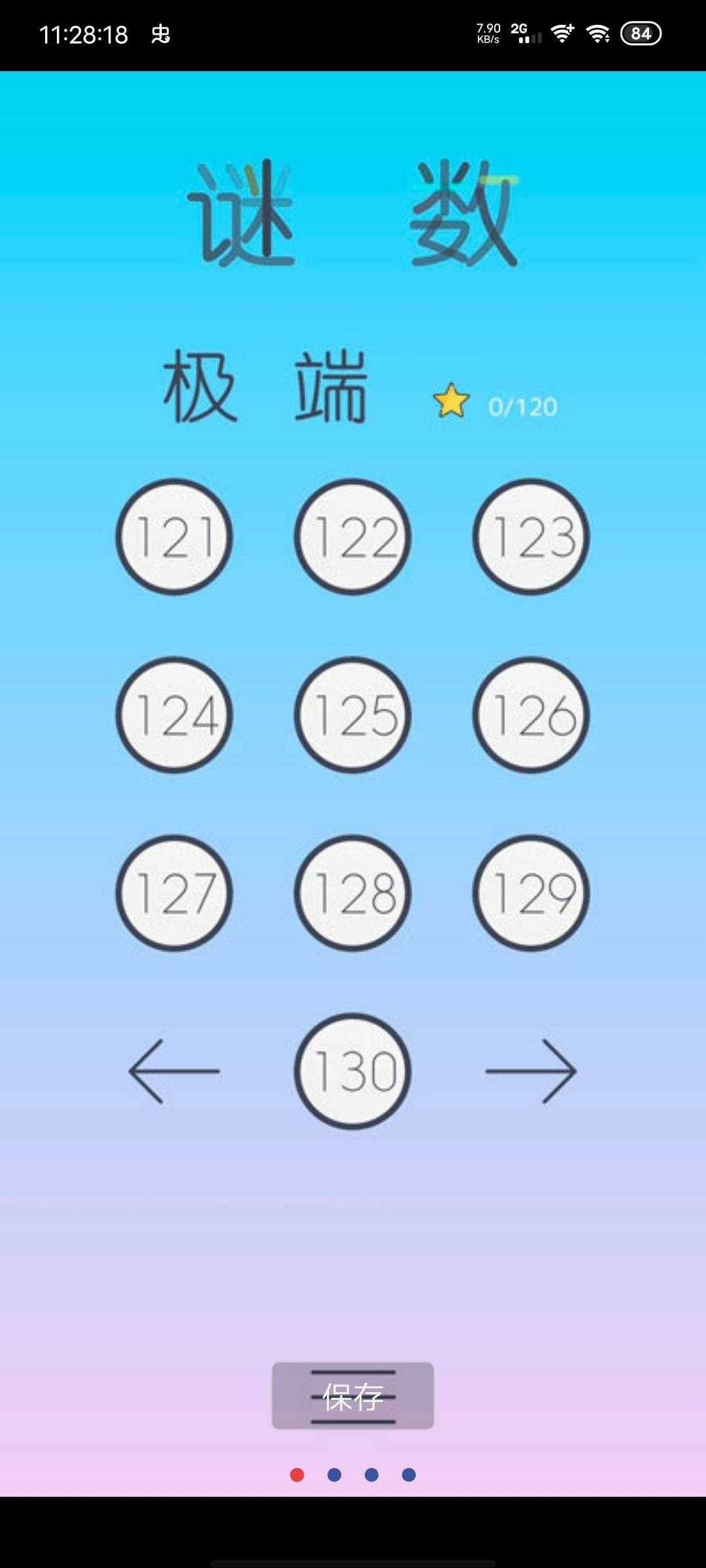Choose level 130

click(352, 1071)
